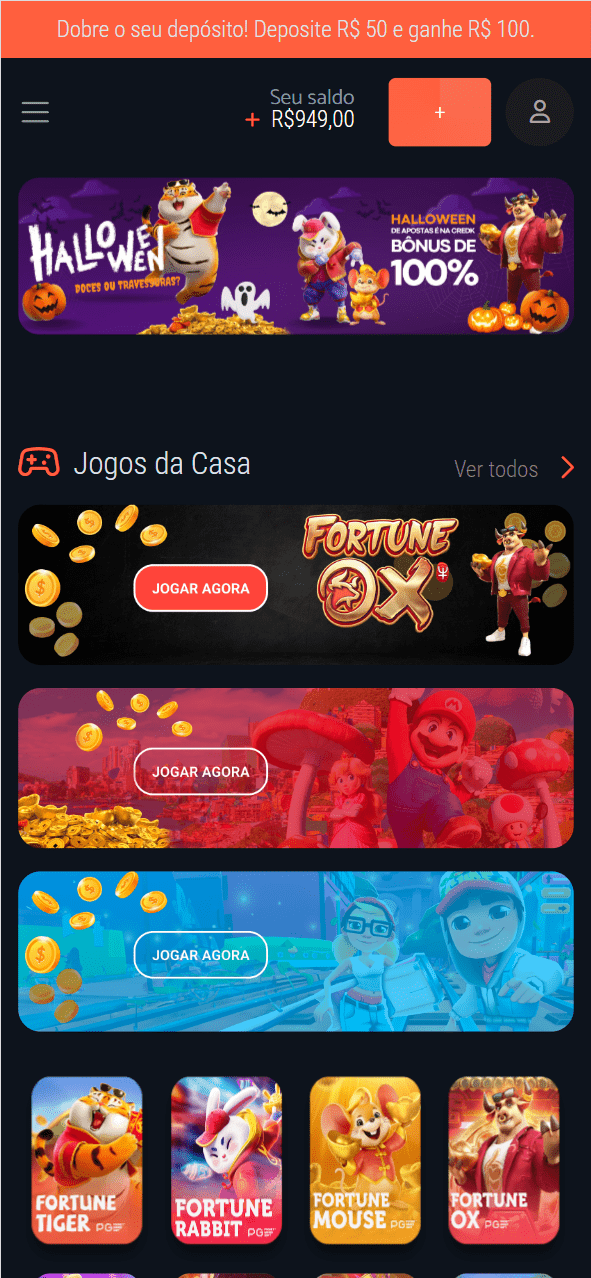Open the Fortune Rabbit game
This screenshot has width=591, height=1278.
point(226,1160)
